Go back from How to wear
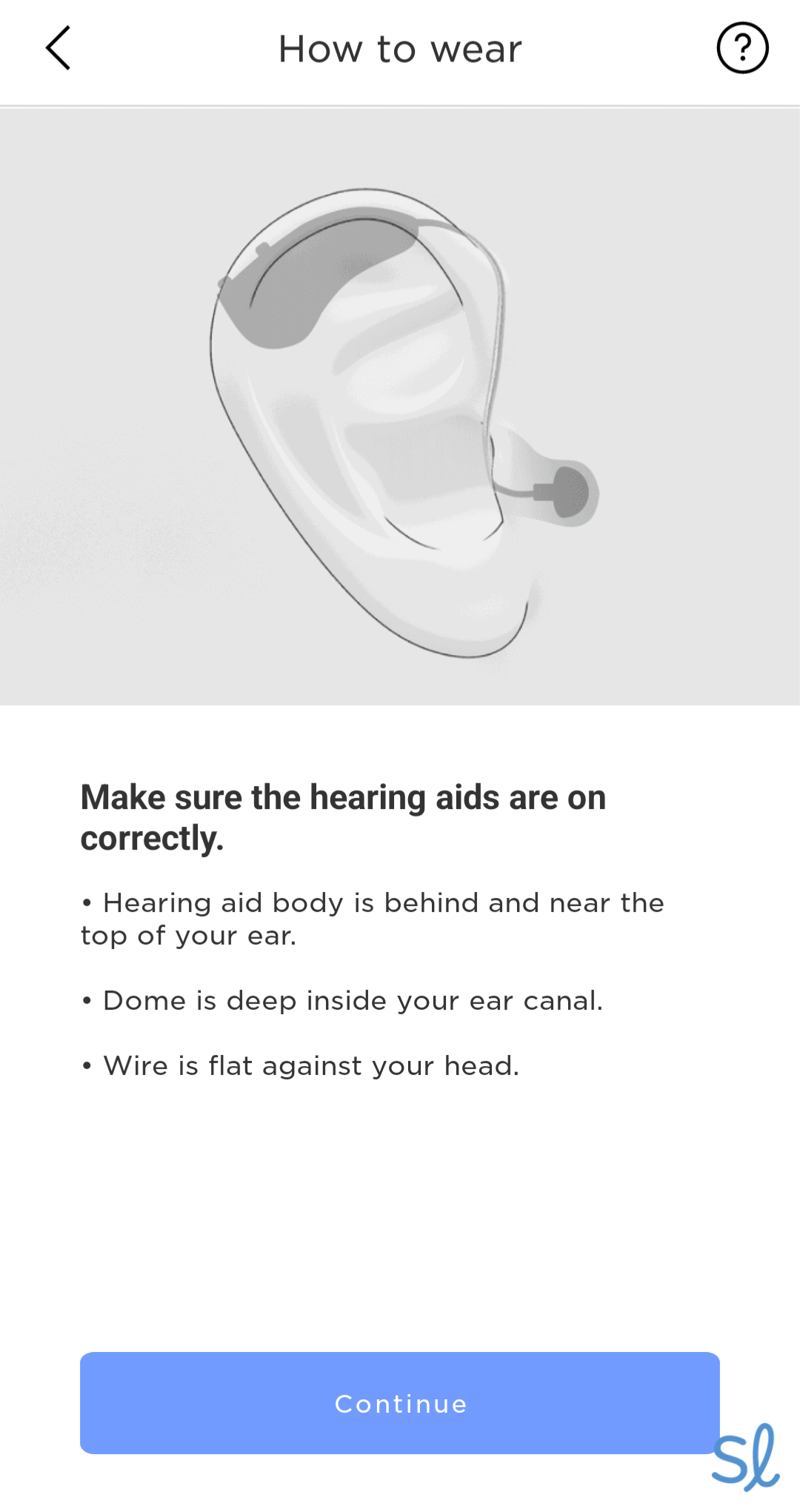Viewport: 800px width, 1512px height. 58,48
